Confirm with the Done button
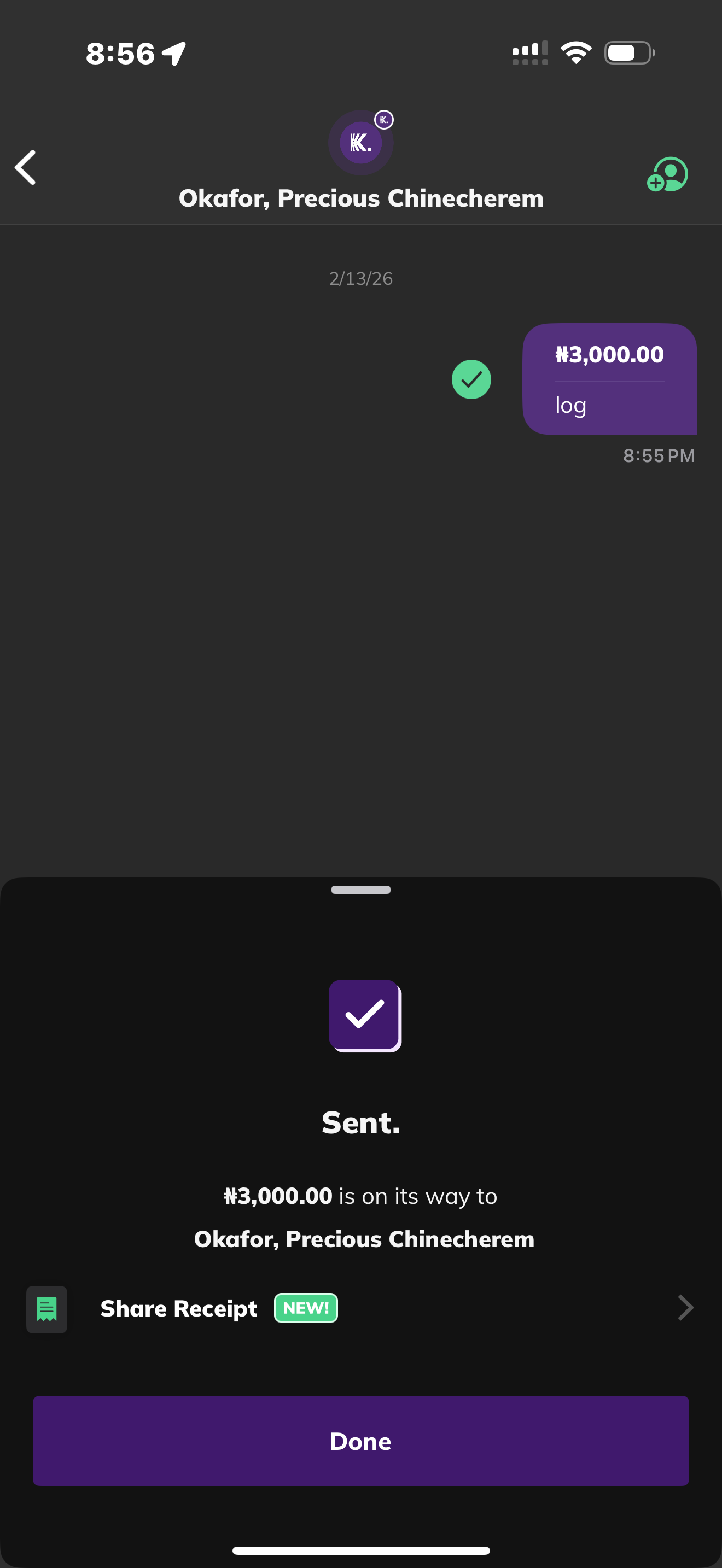This screenshot has height=1568, width=722. 360,1441
